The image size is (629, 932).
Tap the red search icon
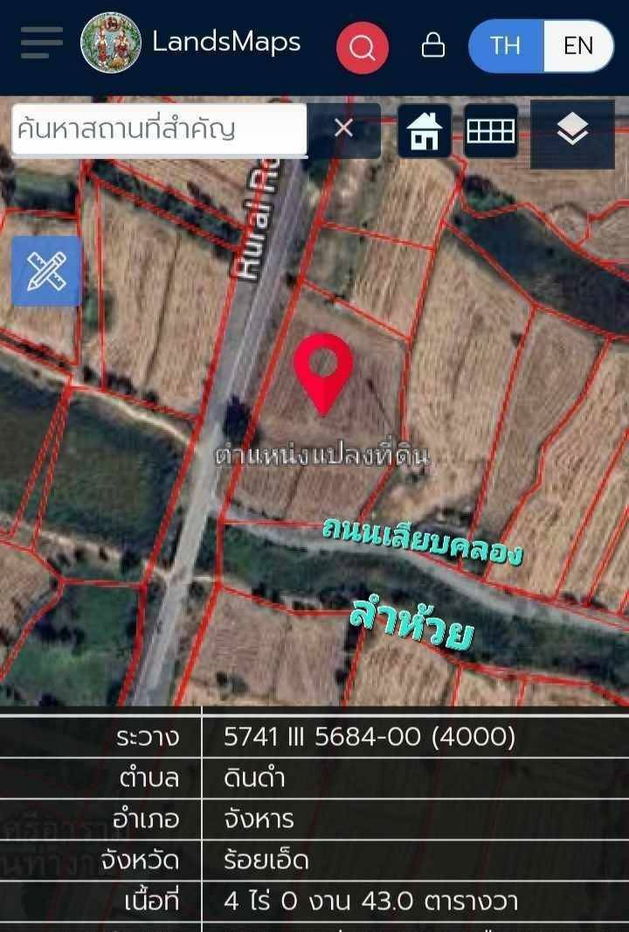point(362,46)
